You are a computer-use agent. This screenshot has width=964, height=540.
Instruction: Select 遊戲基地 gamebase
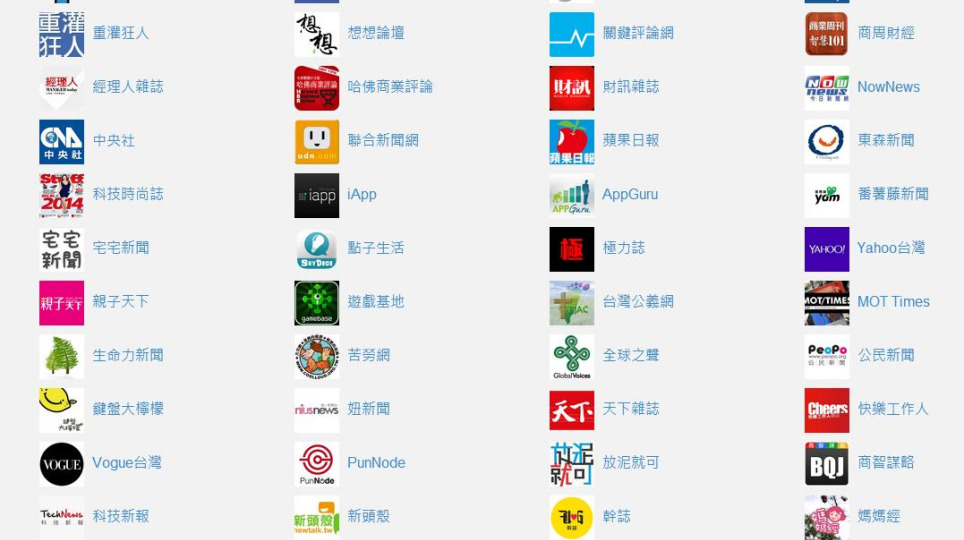pos(376,302)
